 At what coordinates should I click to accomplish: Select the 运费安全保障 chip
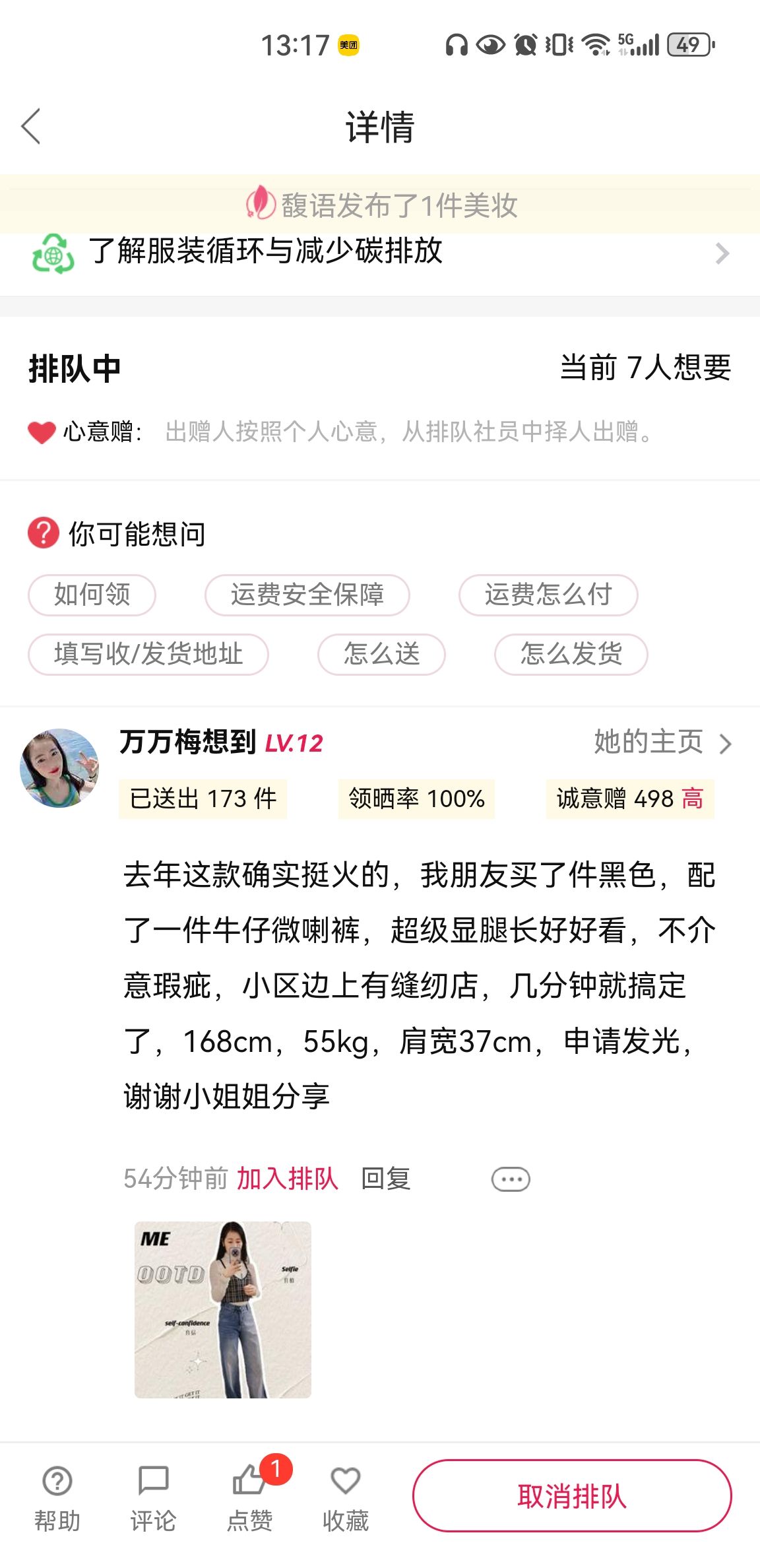(307, 595)
